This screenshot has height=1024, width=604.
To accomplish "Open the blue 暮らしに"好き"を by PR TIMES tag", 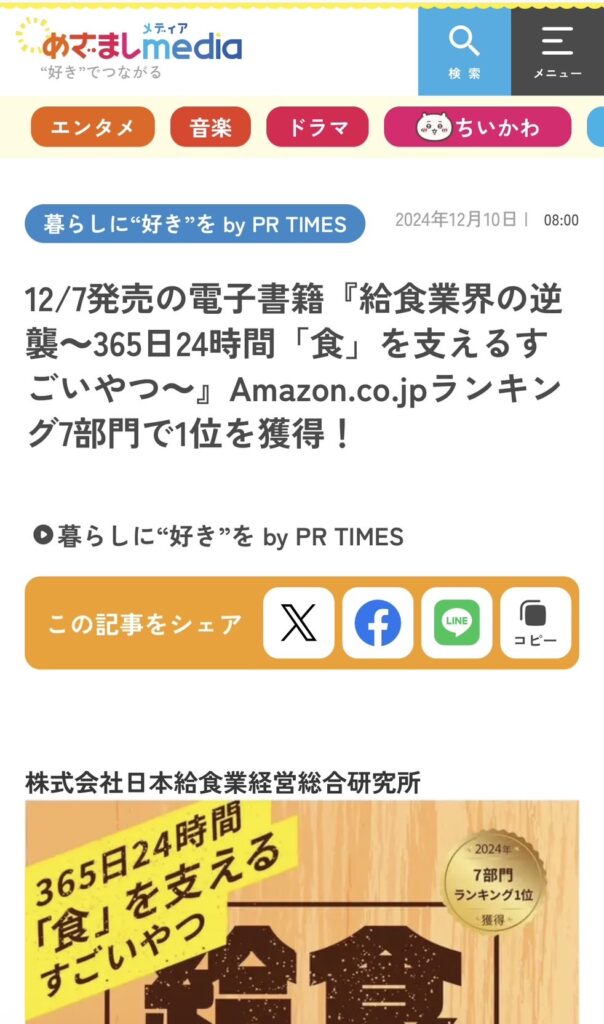I will [195, 224].
